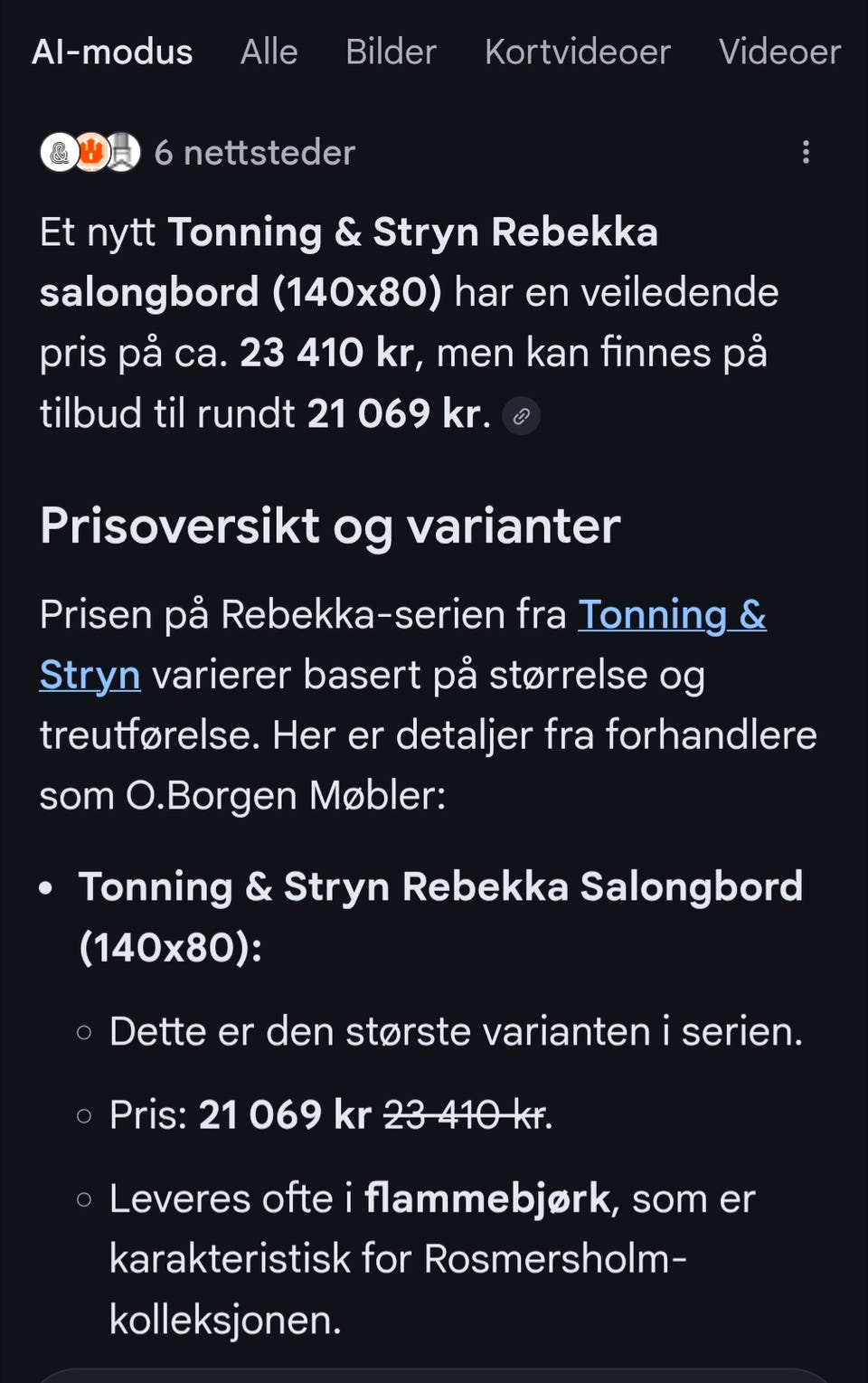Image resolution: width=868 pixels, height=1383 pixels.
Task: Tap the bar at the bottom of the screen
Action: pos(434,1375)
